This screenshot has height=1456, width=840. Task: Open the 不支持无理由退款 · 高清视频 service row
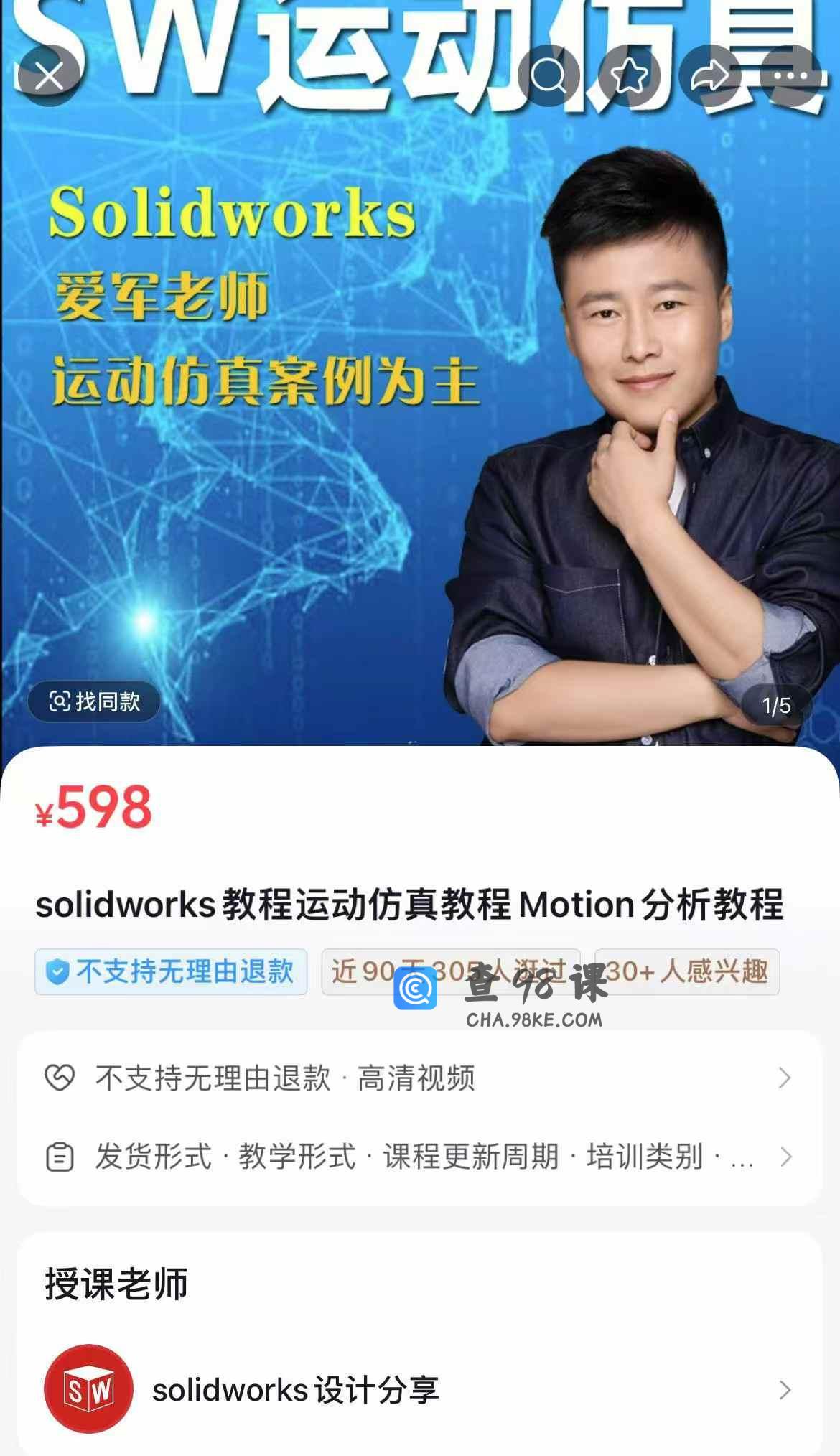[x=419, y=1078]
